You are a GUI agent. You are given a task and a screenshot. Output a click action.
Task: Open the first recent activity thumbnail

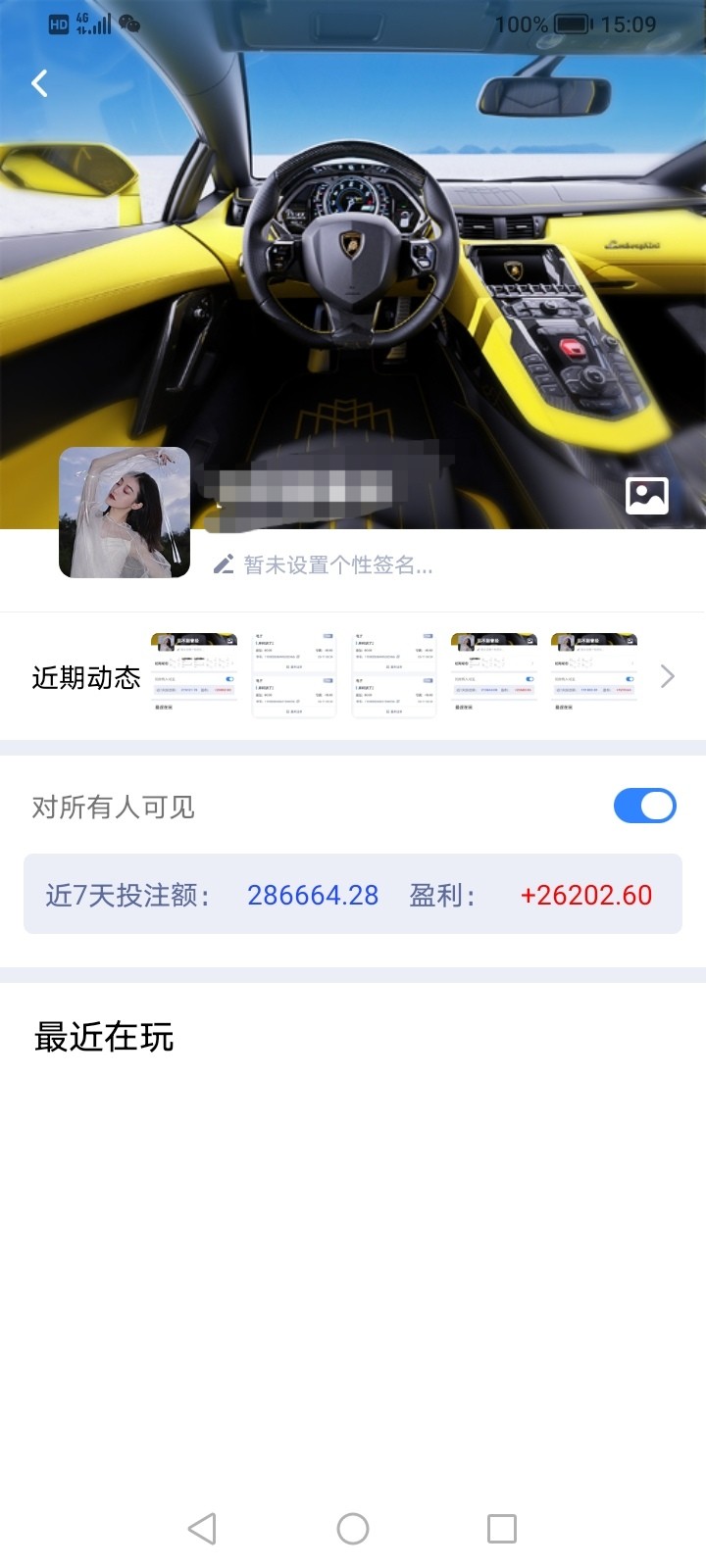point(194,674)
